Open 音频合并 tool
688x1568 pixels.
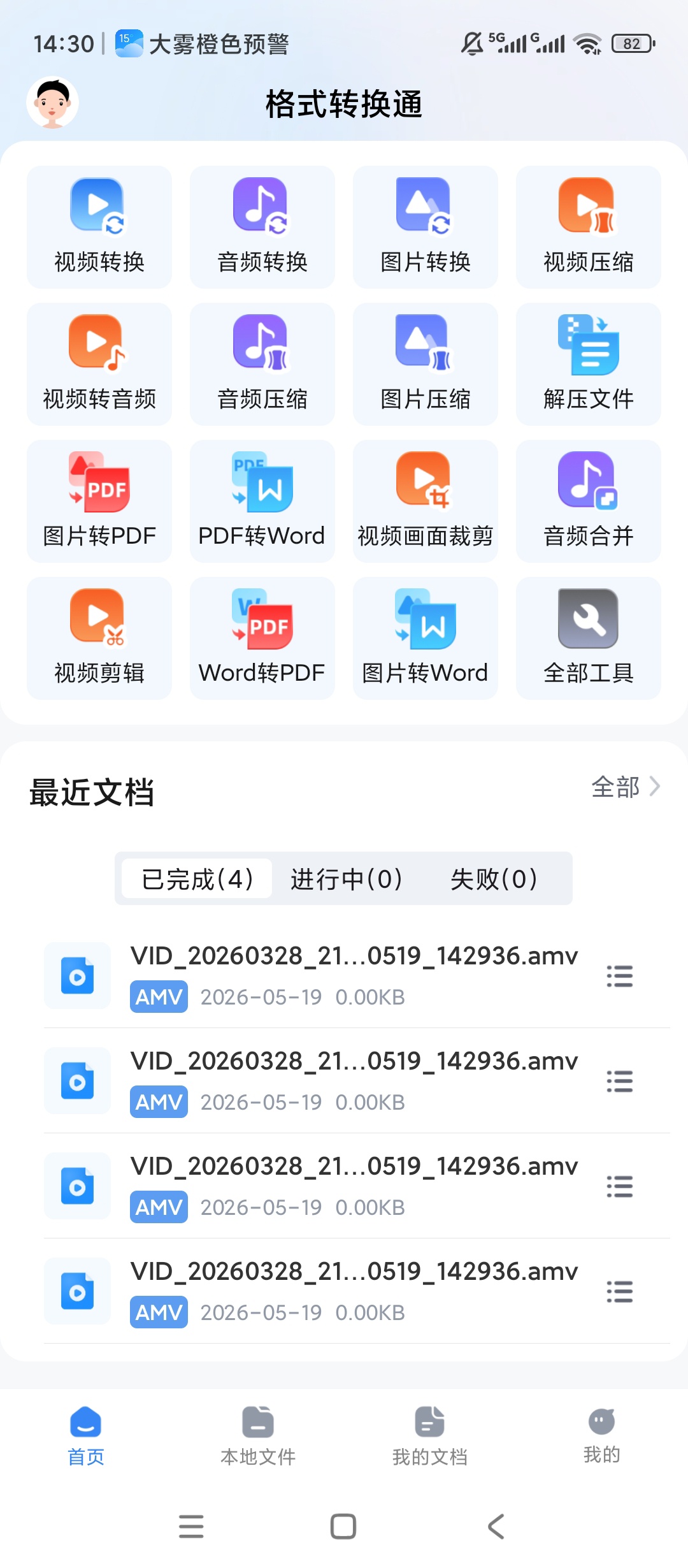tap(589, 501)
